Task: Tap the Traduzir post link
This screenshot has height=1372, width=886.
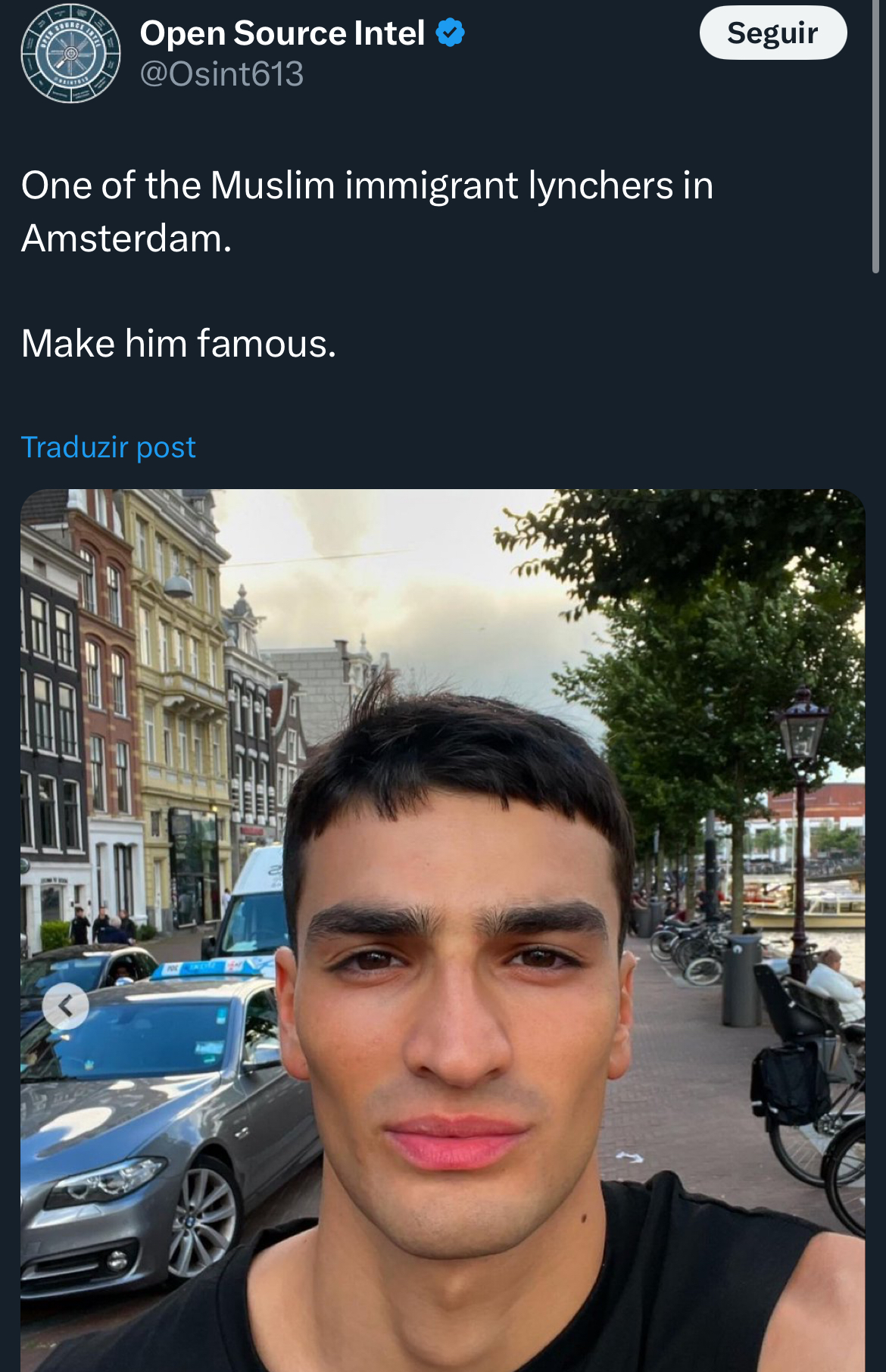Action: tap(108, 447)
